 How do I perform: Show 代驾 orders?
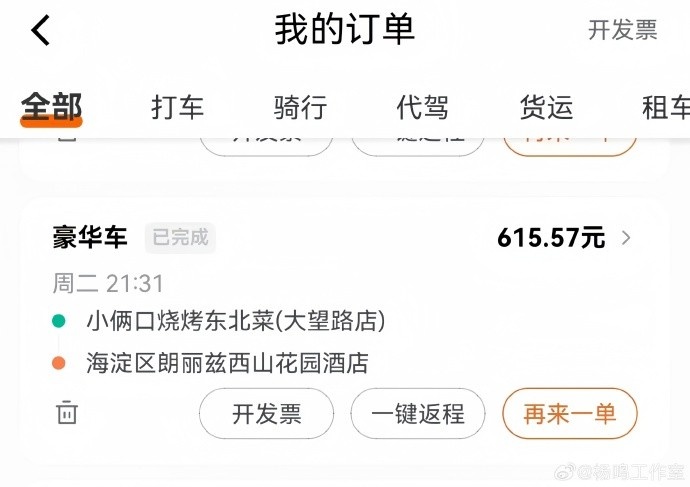(422, 108)
